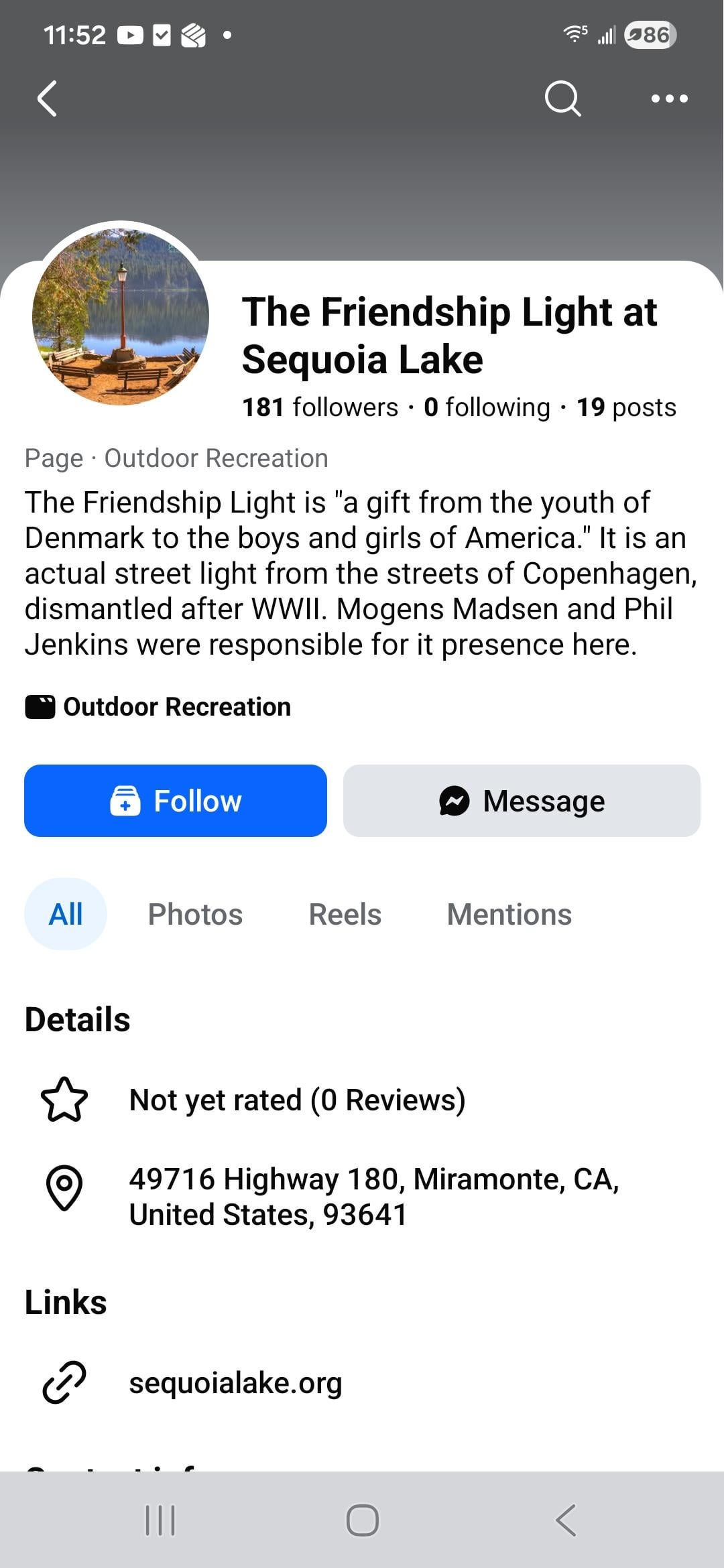The image size is (724, 1568).
Task: Follow The Friendship Light page
Action: coord(176,801)
